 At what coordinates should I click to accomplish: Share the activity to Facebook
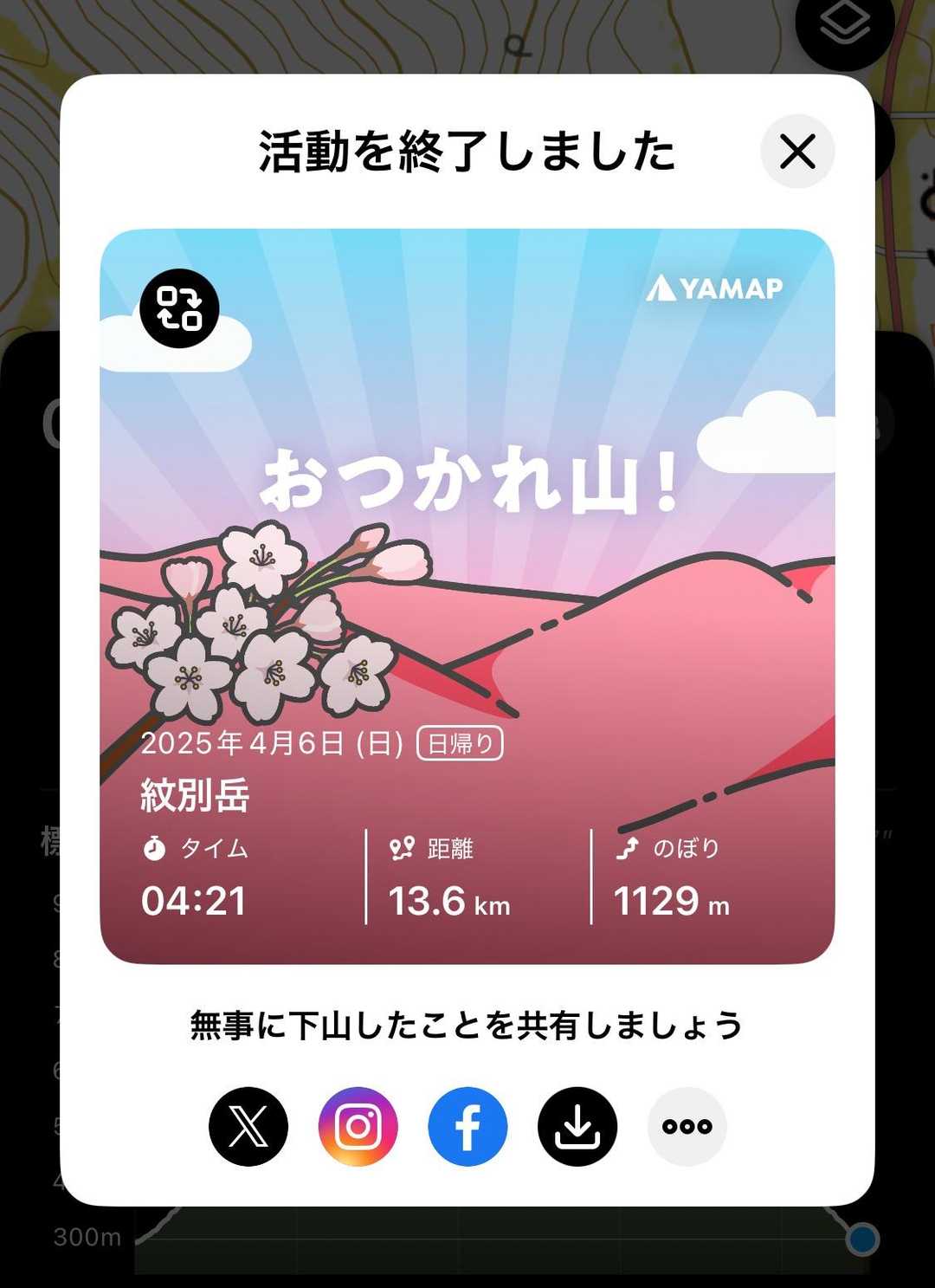[467, 1126]
